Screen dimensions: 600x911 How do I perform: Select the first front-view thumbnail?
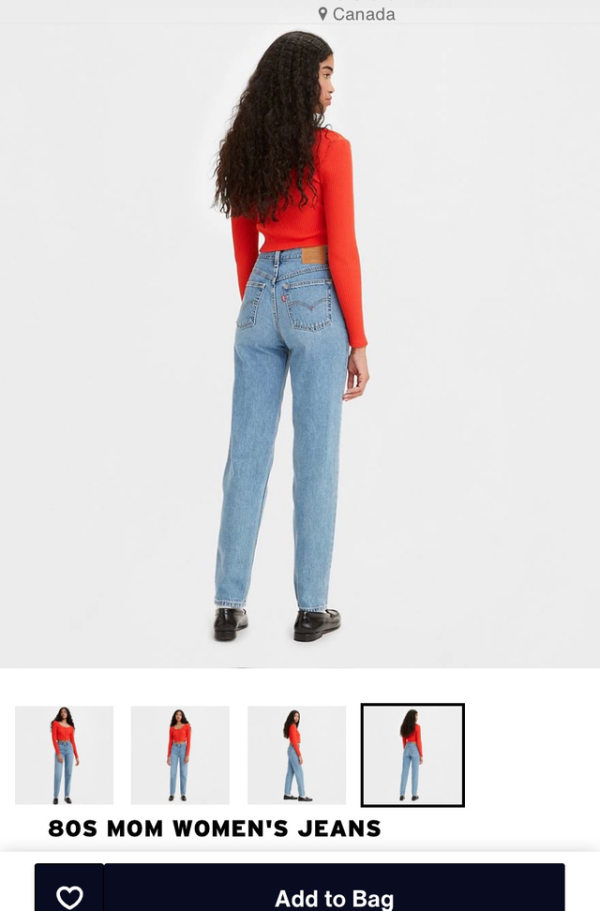pyautogui.click(x=64, y=755)
